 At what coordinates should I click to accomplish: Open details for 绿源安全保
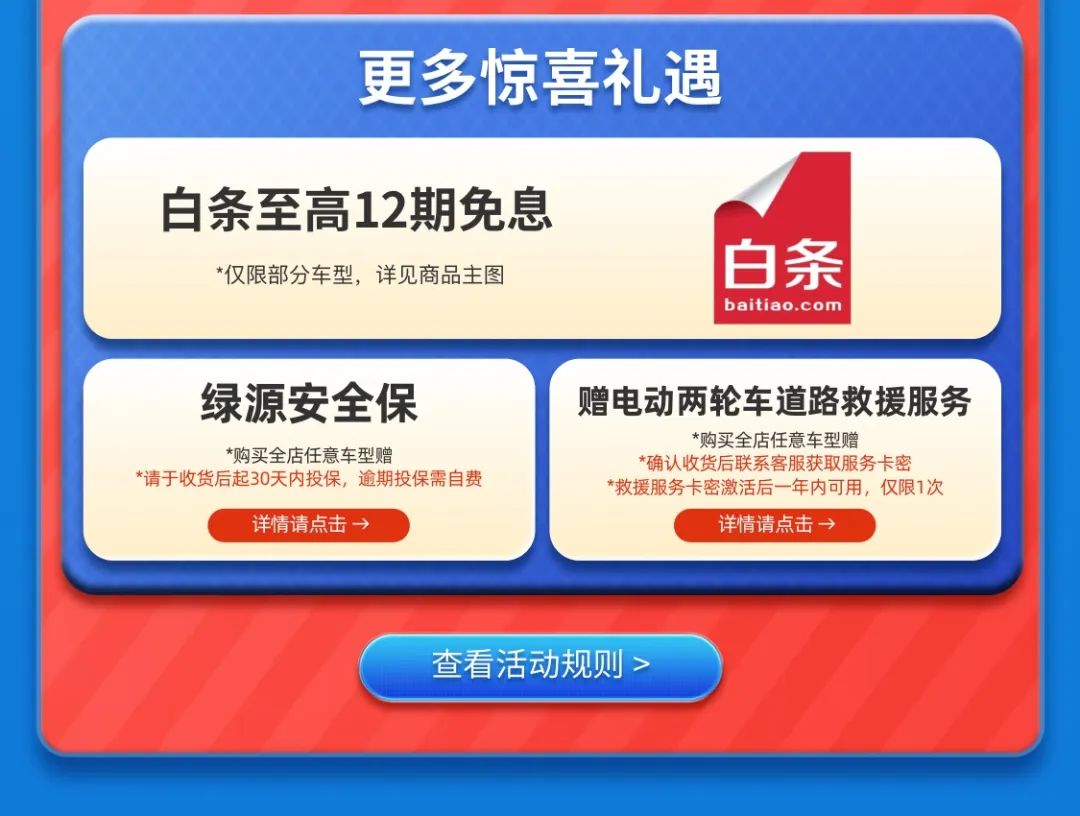coord(308,525)
